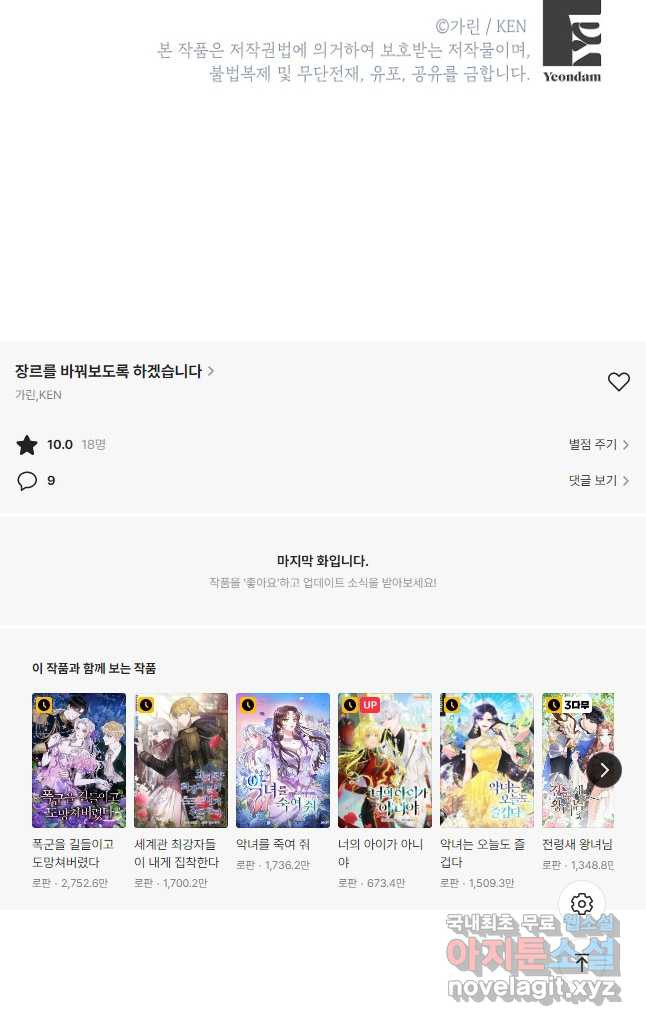646x1026 pixels.
Task: Open 너의 아이가 아니야
Action: click(385, 759)
